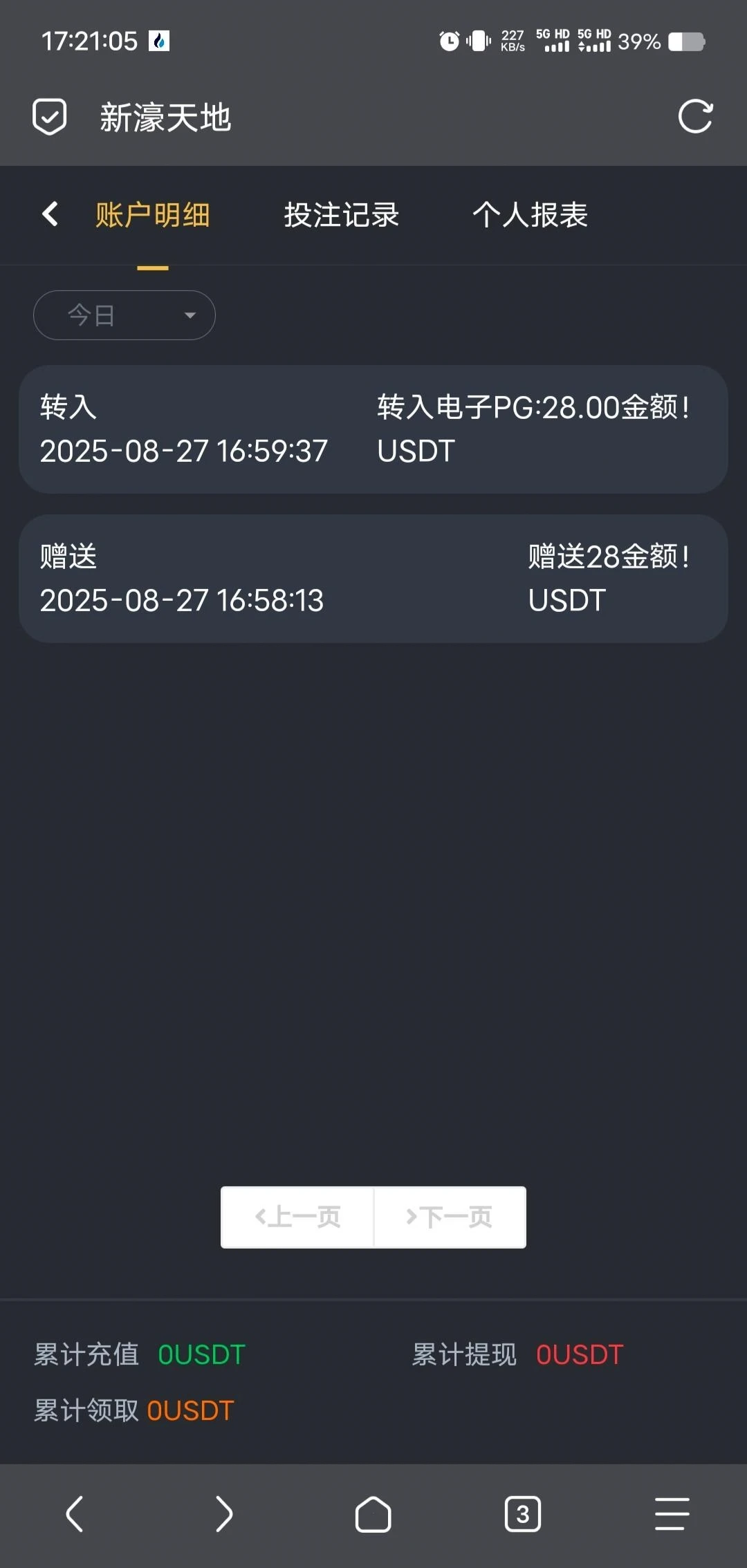Navigate forward in the browser bottom bar
This screenshot has height=1568, width=747.
point(224,1514)
